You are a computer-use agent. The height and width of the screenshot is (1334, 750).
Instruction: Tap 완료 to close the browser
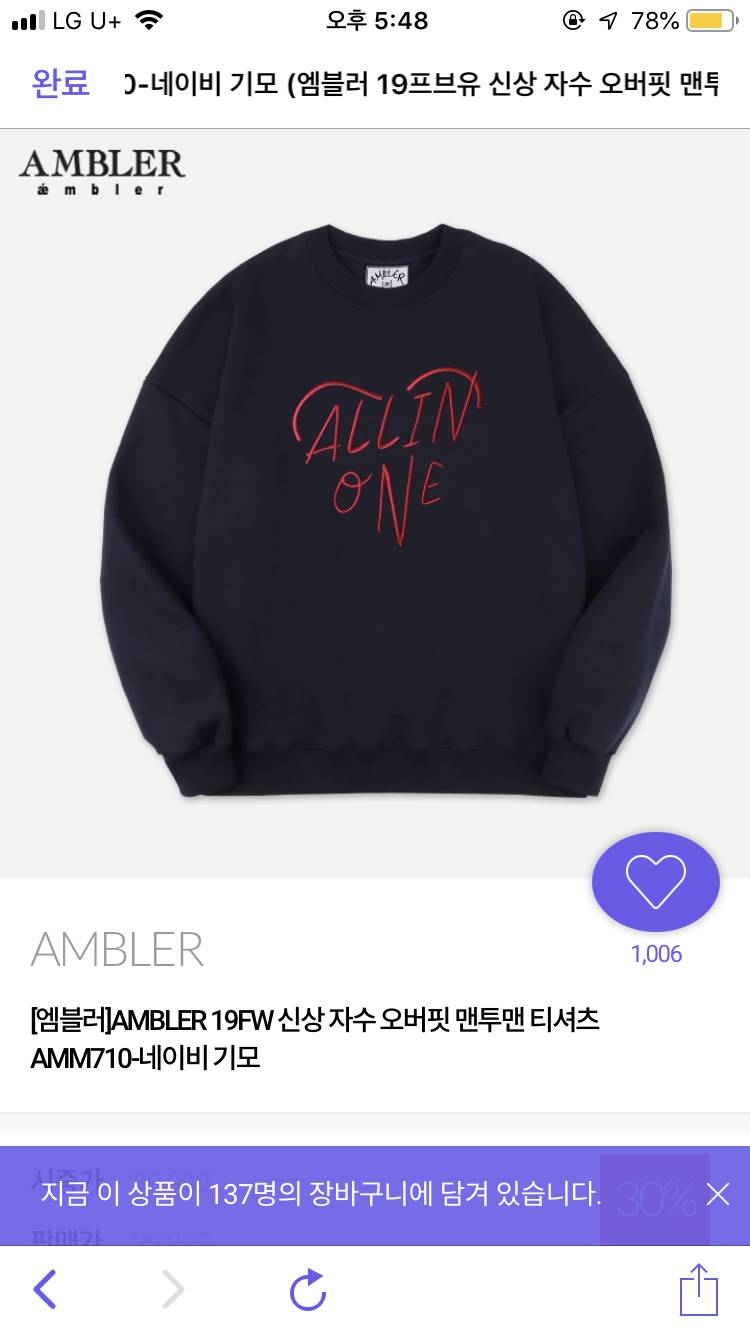61,83
